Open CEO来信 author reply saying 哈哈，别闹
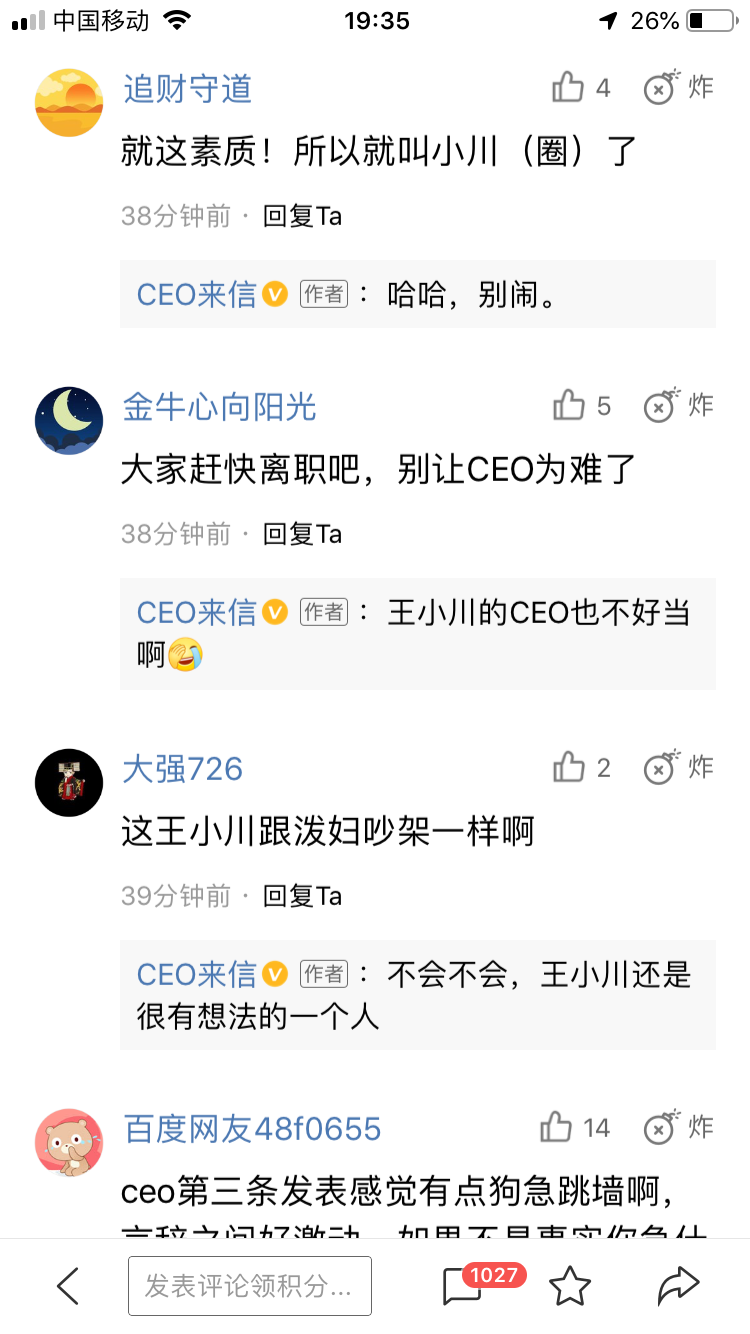Viewport: 750px width, 1334px height. [417, 295]
